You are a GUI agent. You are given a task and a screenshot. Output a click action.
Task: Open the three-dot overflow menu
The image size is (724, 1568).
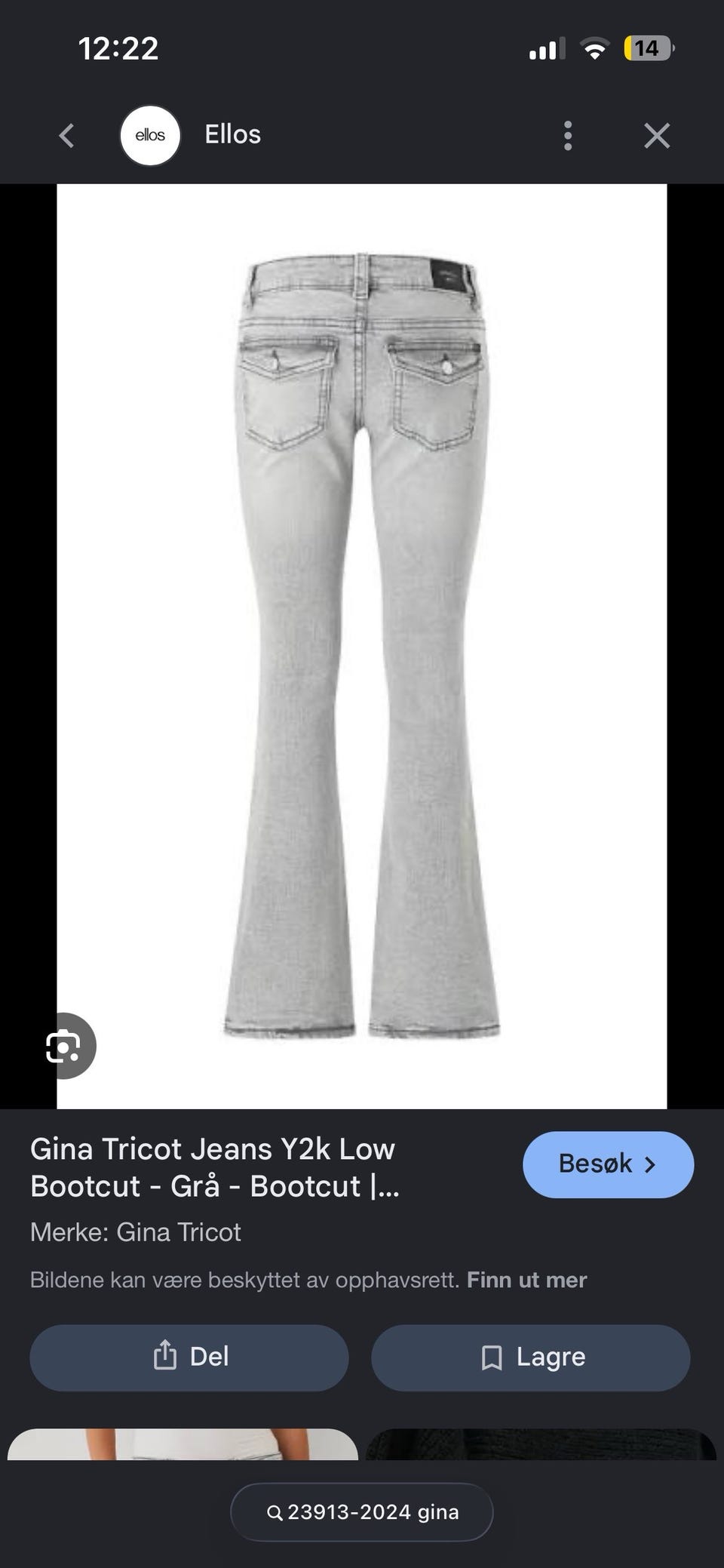568,136
